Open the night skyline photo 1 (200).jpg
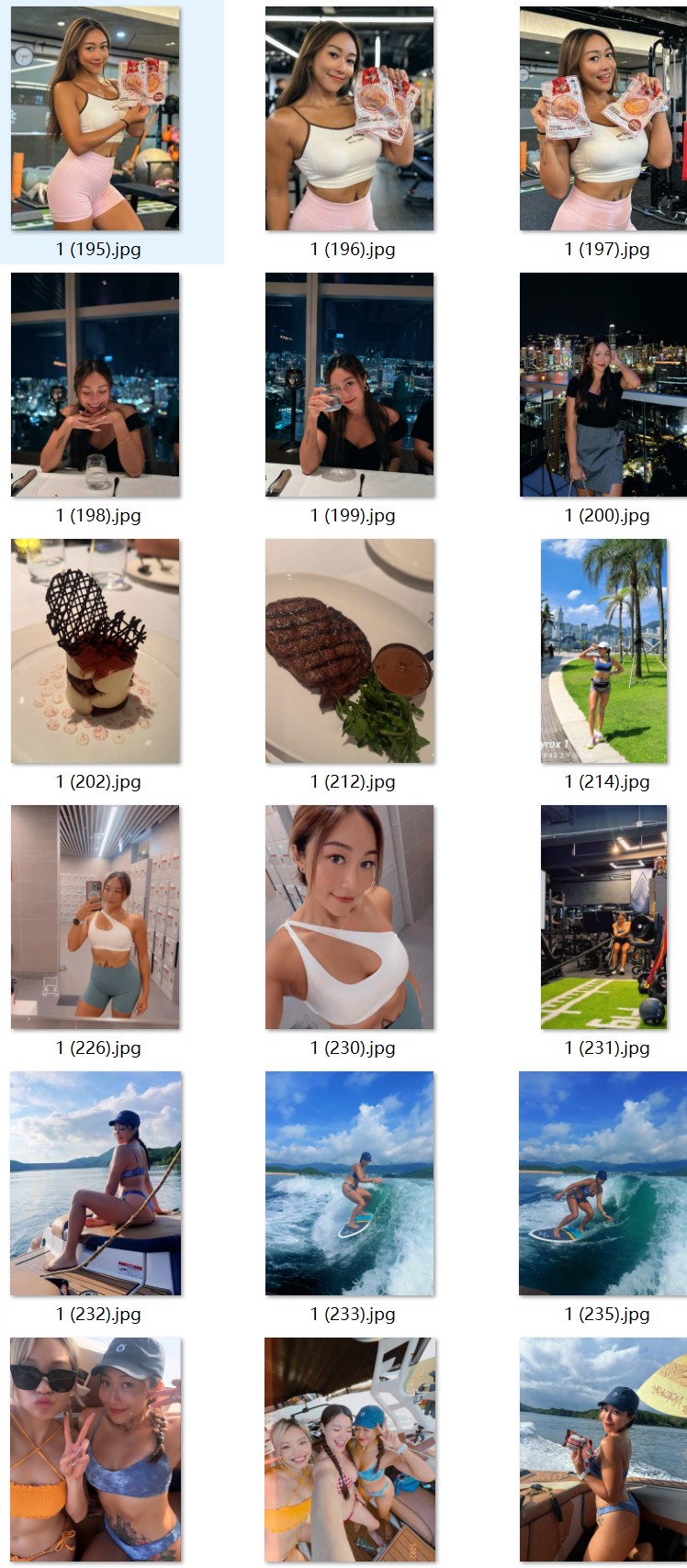 tap(603, 385)
